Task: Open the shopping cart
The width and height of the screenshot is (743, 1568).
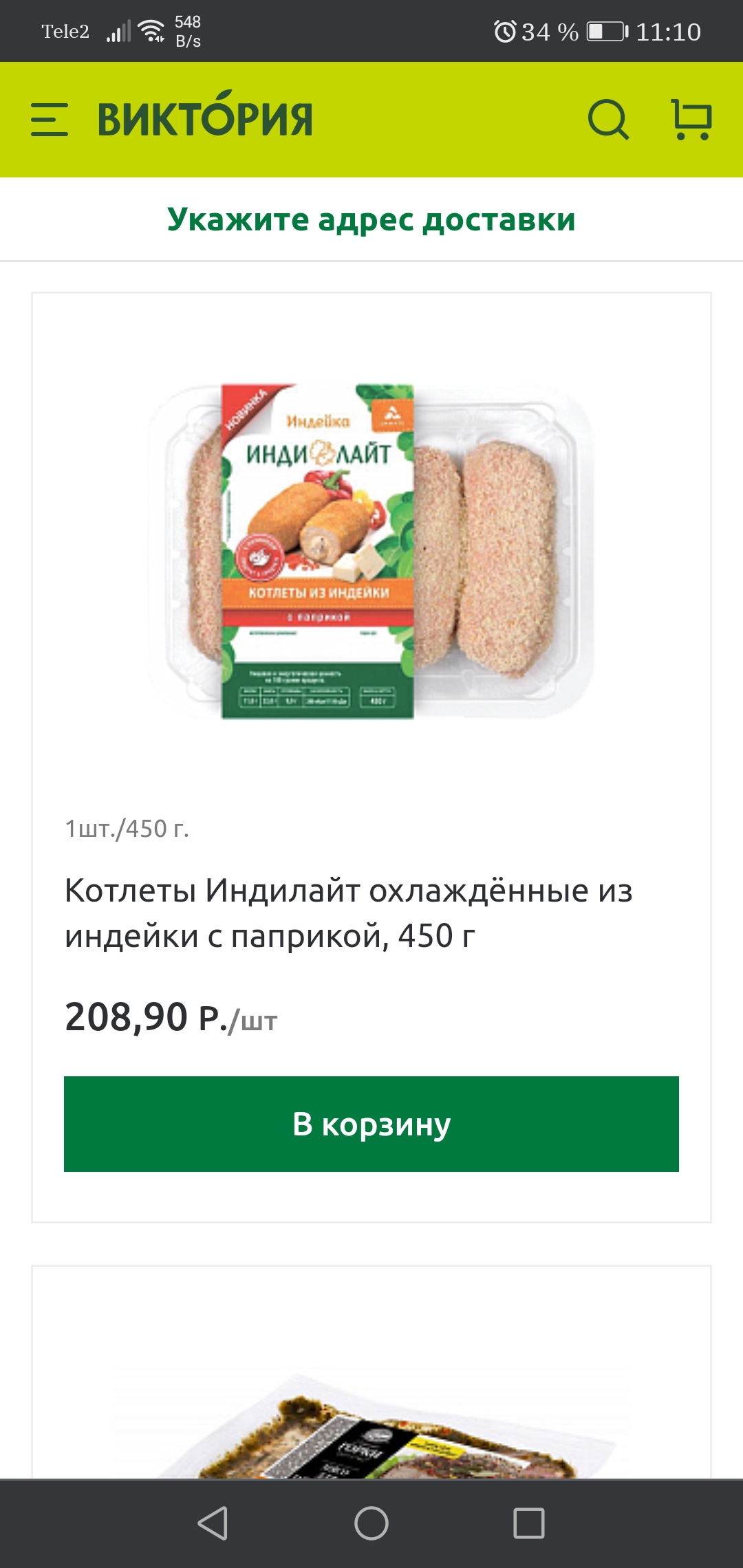Action: click(691, 120)
